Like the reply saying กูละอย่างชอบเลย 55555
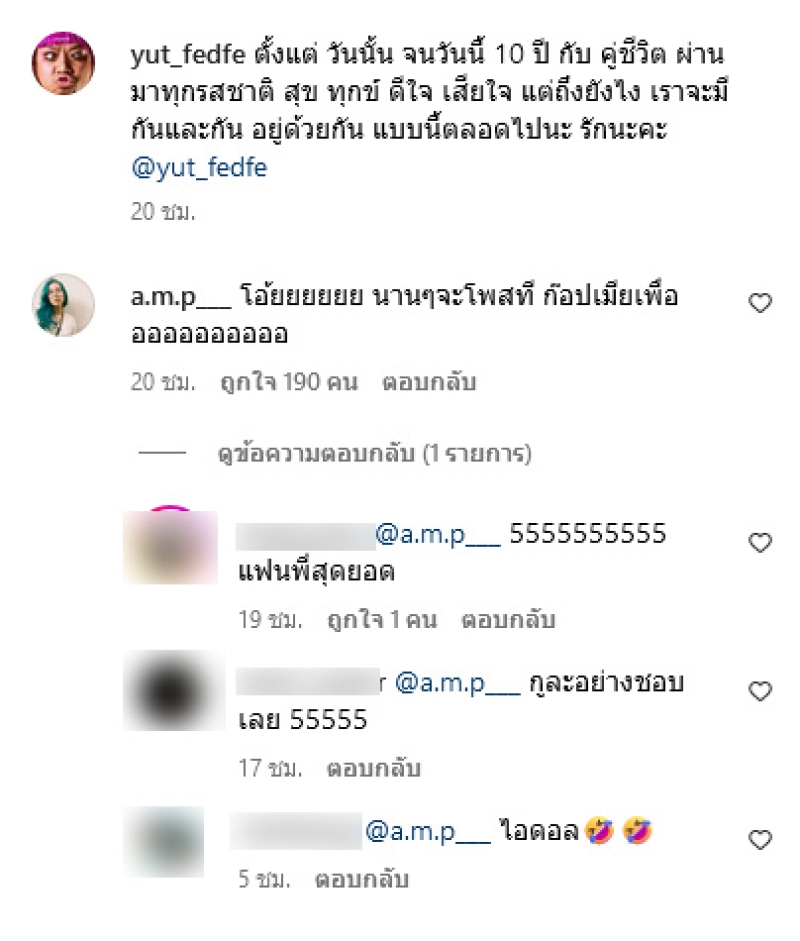Viewport: 800px width, 941px height. tap(760, 691)
